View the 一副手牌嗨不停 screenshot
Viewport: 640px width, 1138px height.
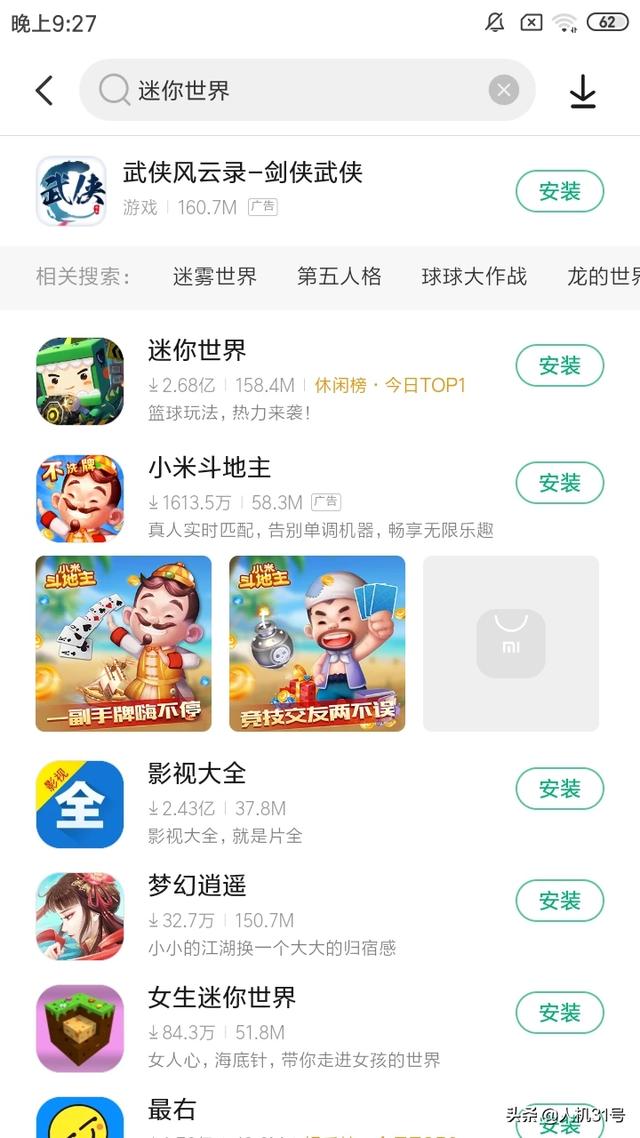point(124,643)
